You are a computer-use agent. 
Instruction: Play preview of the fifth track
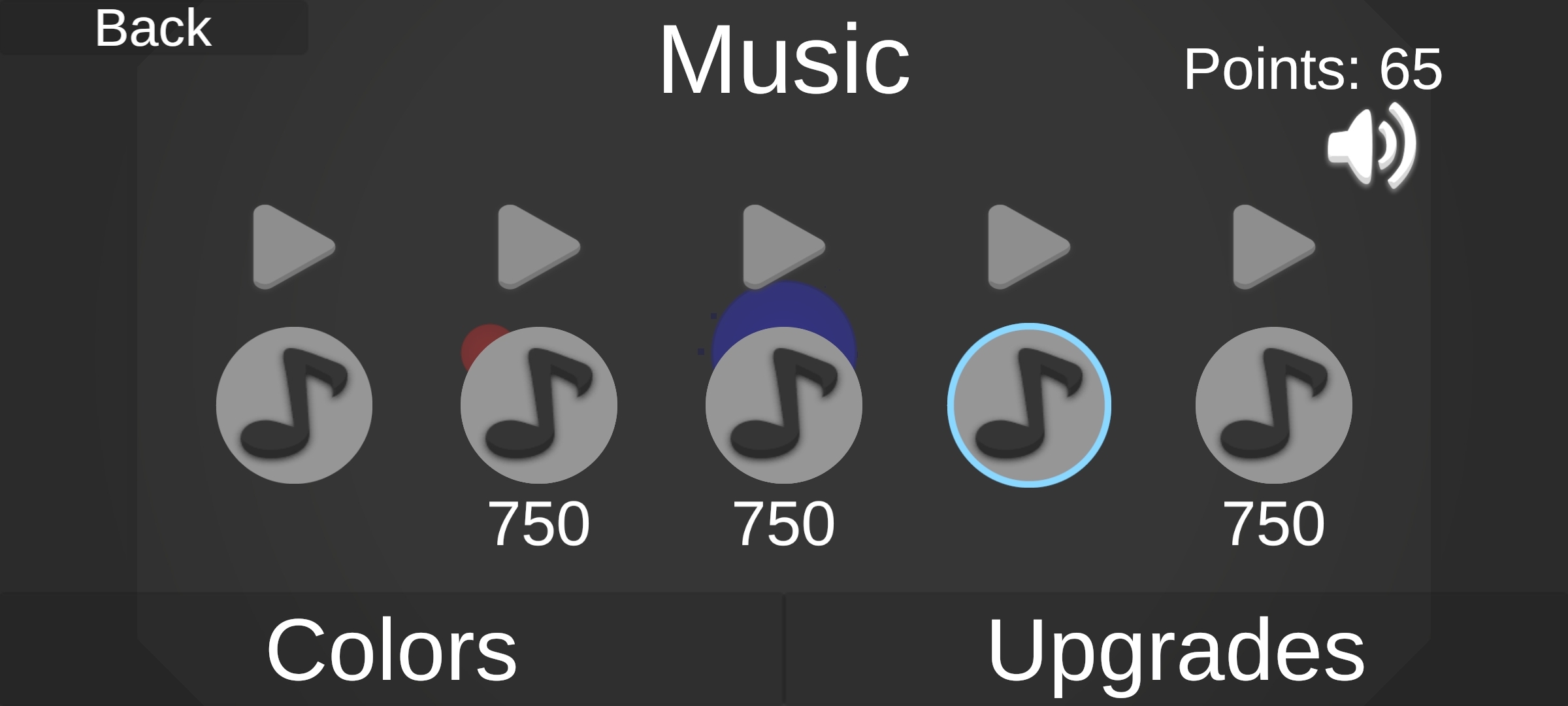(1273, 247)
